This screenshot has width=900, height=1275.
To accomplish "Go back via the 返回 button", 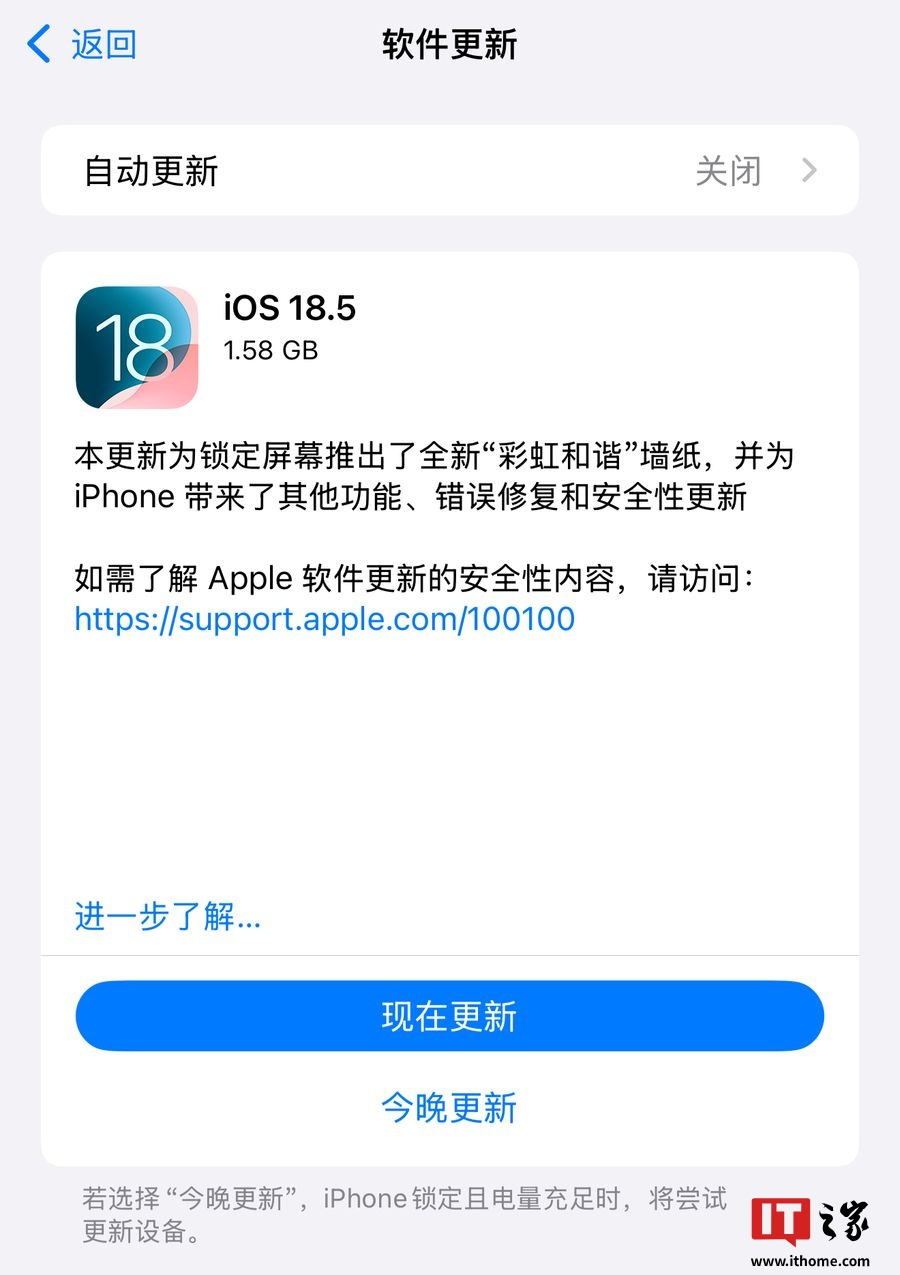I will coord(82,45).
